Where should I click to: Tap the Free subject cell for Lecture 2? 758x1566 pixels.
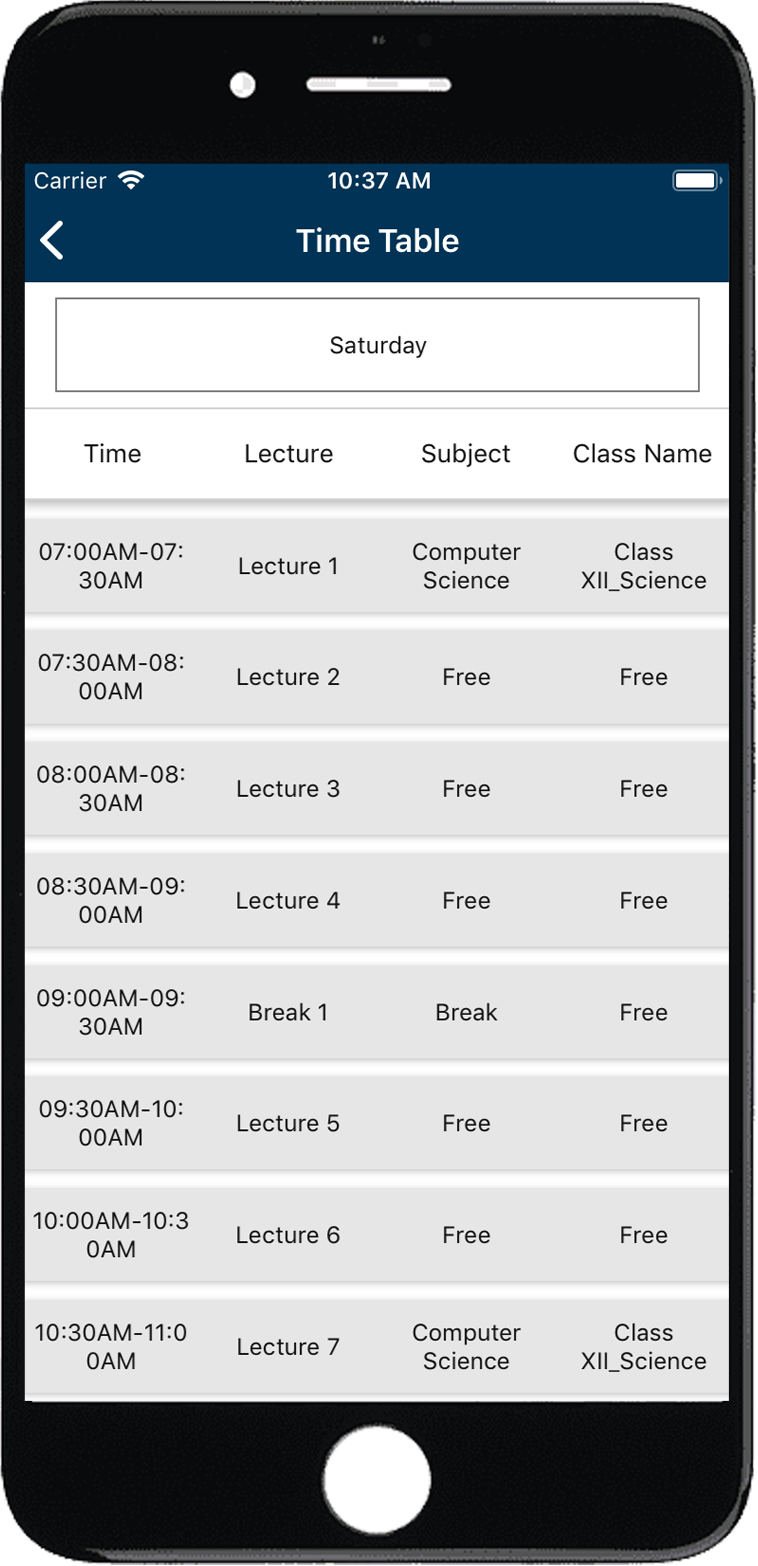tap(466, 677)
